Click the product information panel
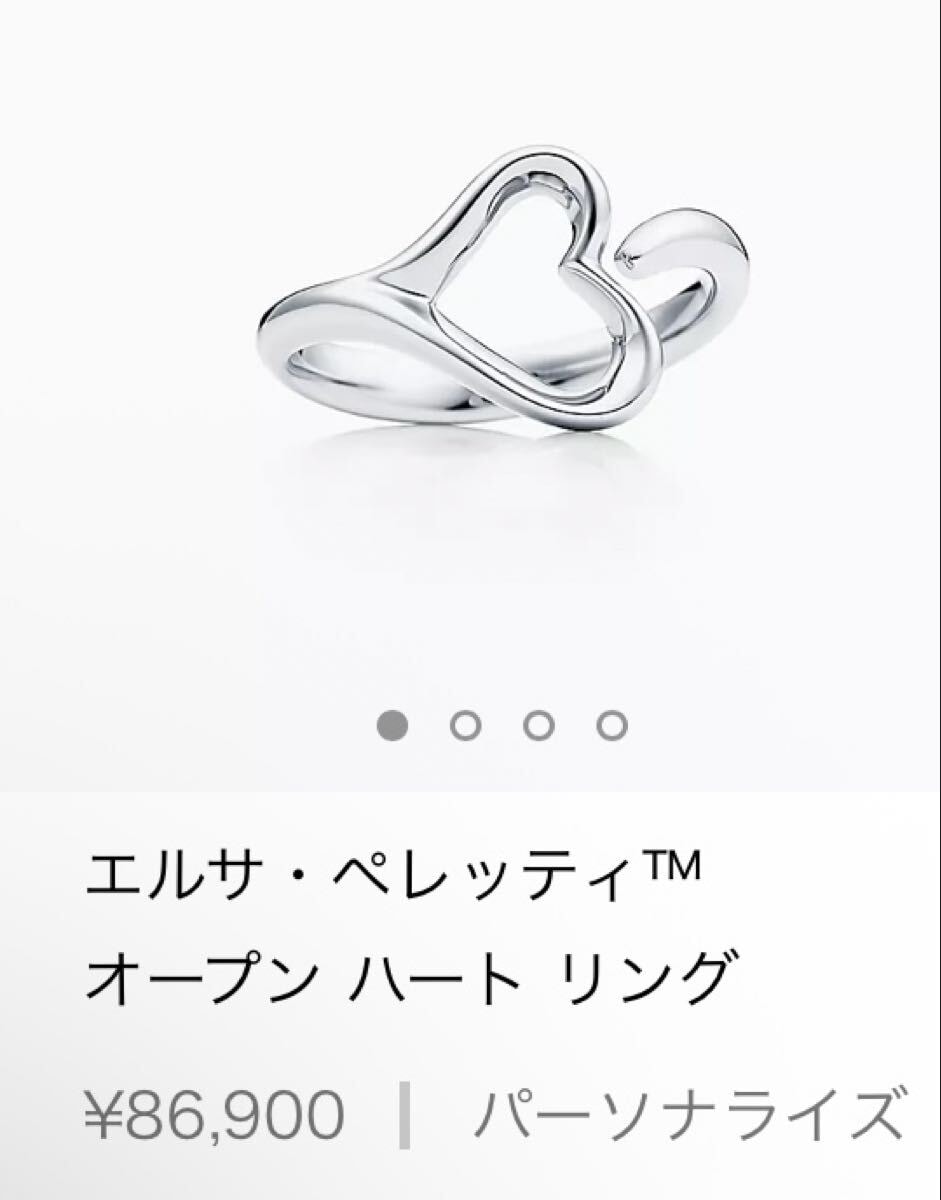The width and height of the screenshot is (941, 1200). pos(470,990)
